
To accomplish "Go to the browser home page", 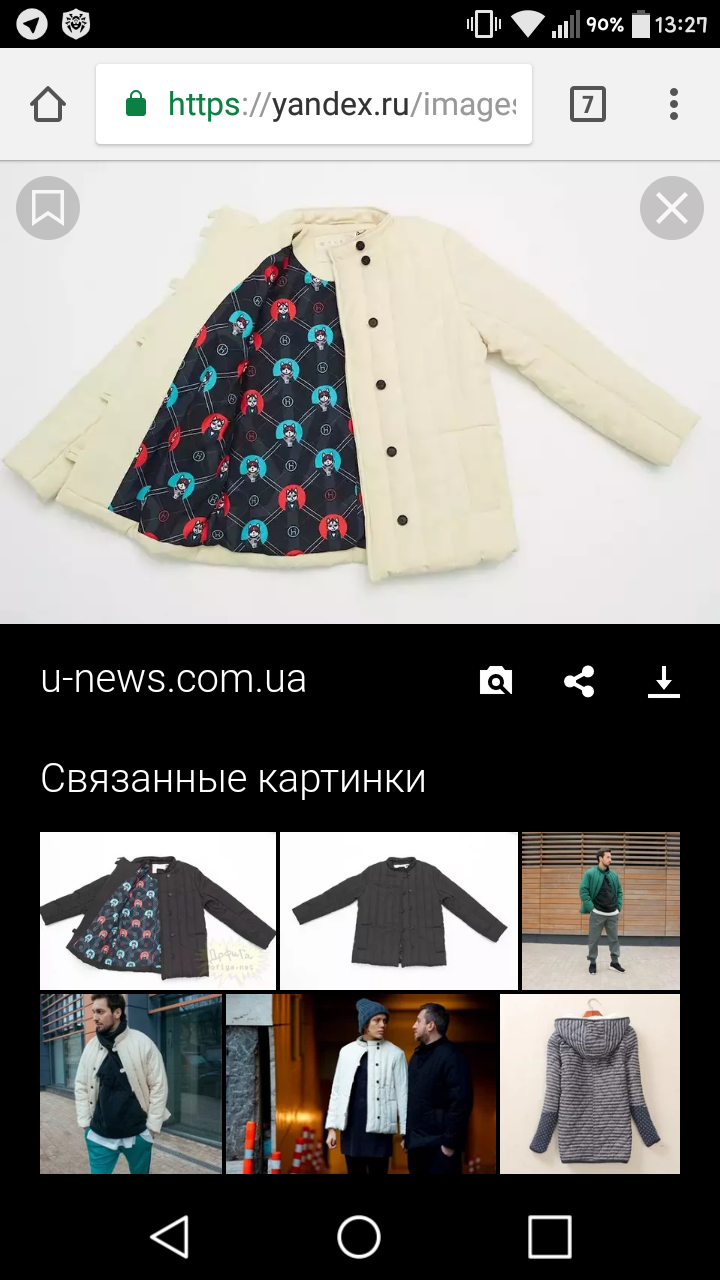I will pos(48,104).
